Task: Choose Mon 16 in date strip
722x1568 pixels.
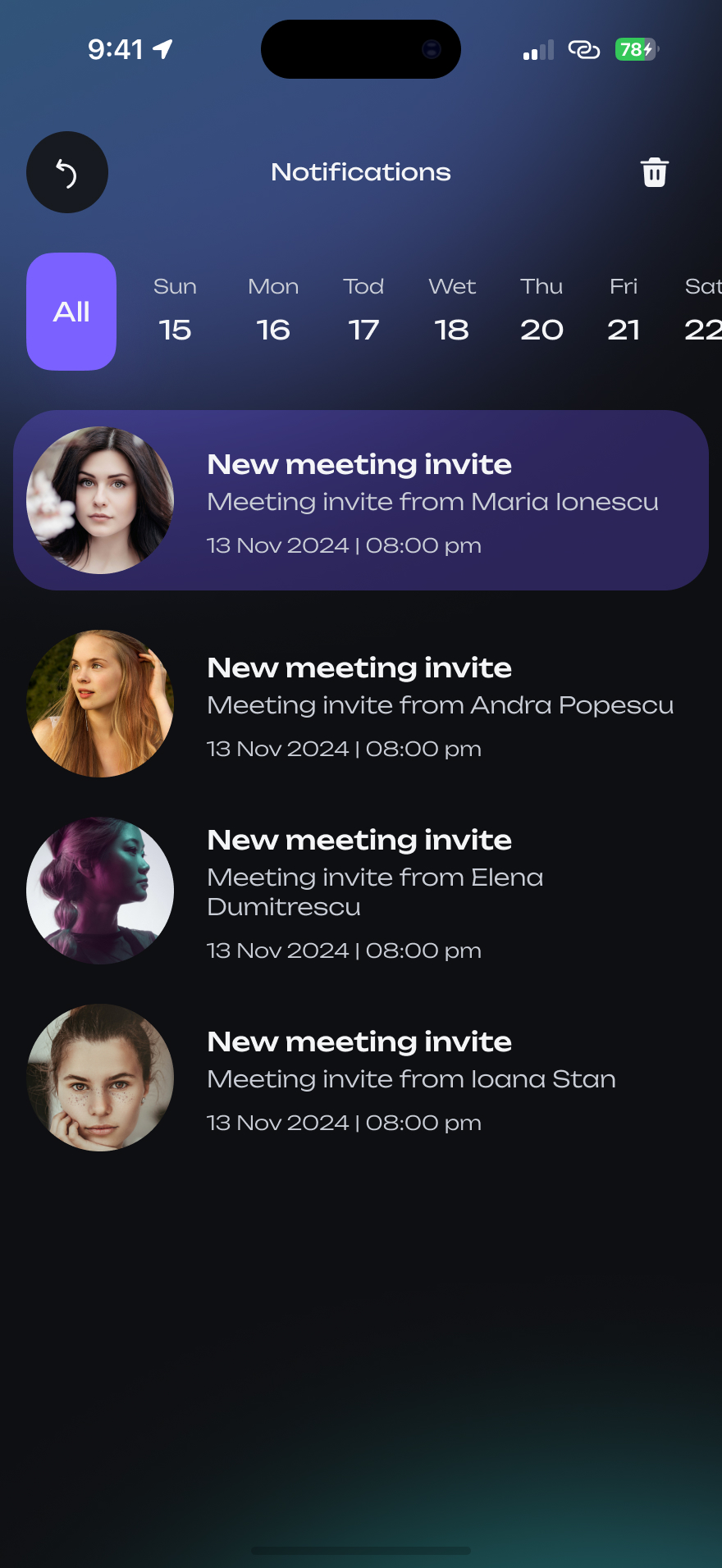Action: 273,311
